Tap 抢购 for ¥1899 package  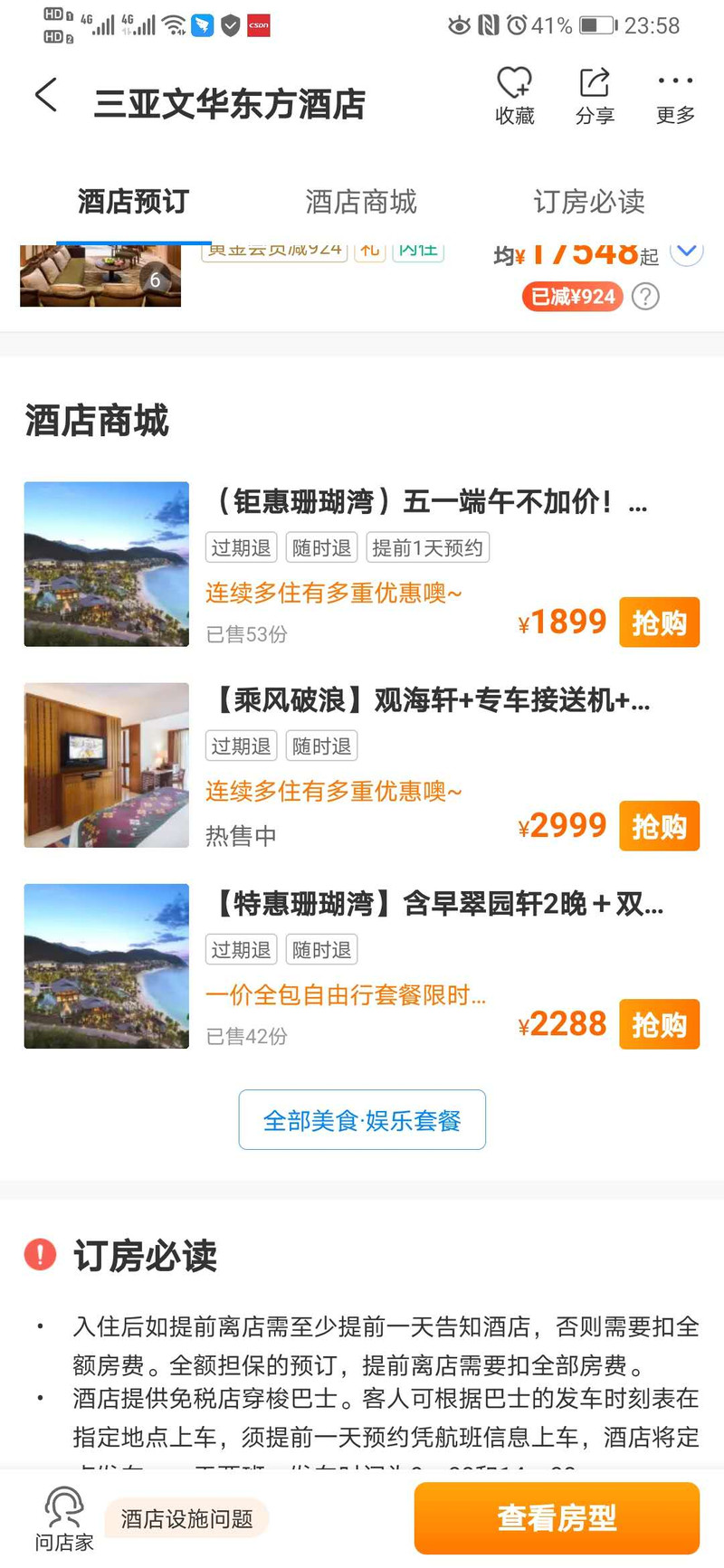point(659,622)
